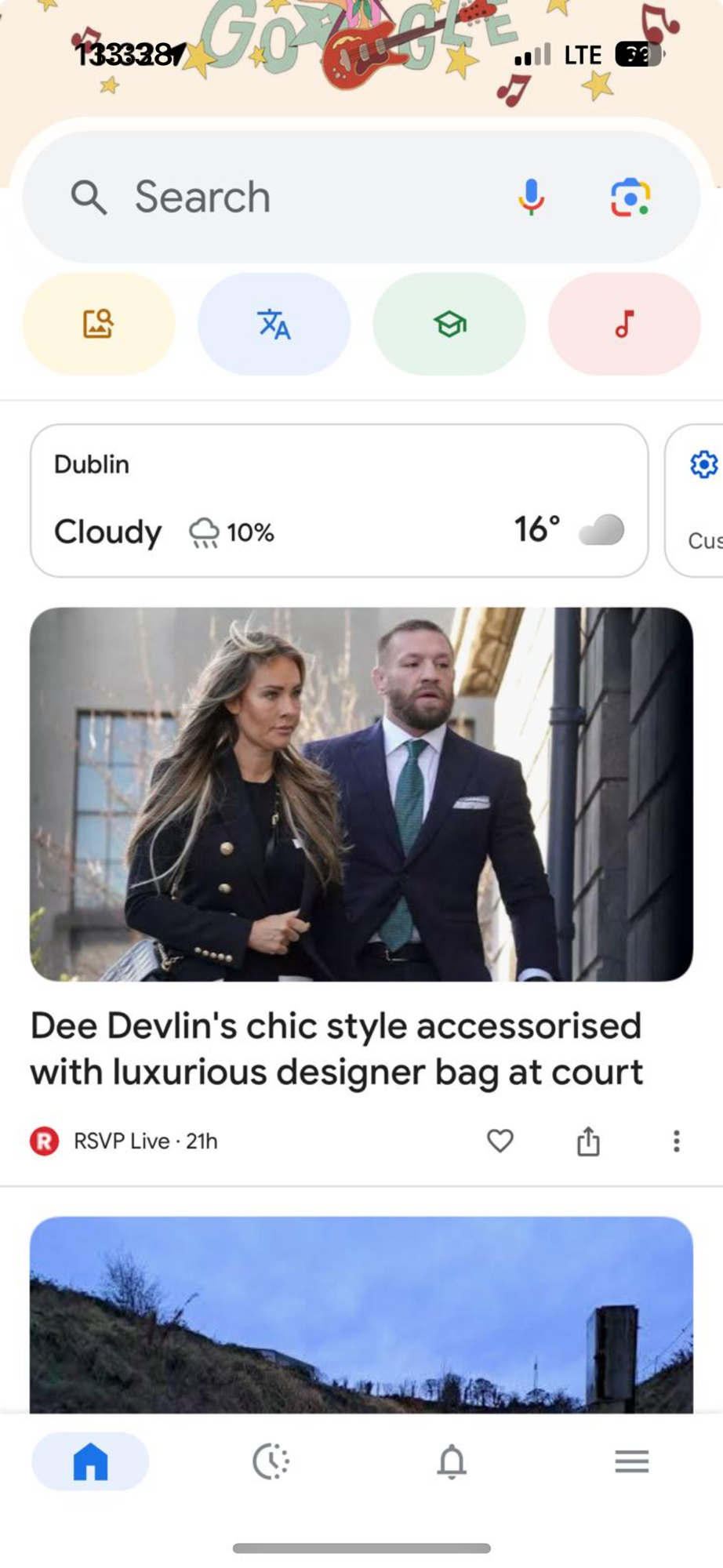Open the Dublin weather card

339,500
